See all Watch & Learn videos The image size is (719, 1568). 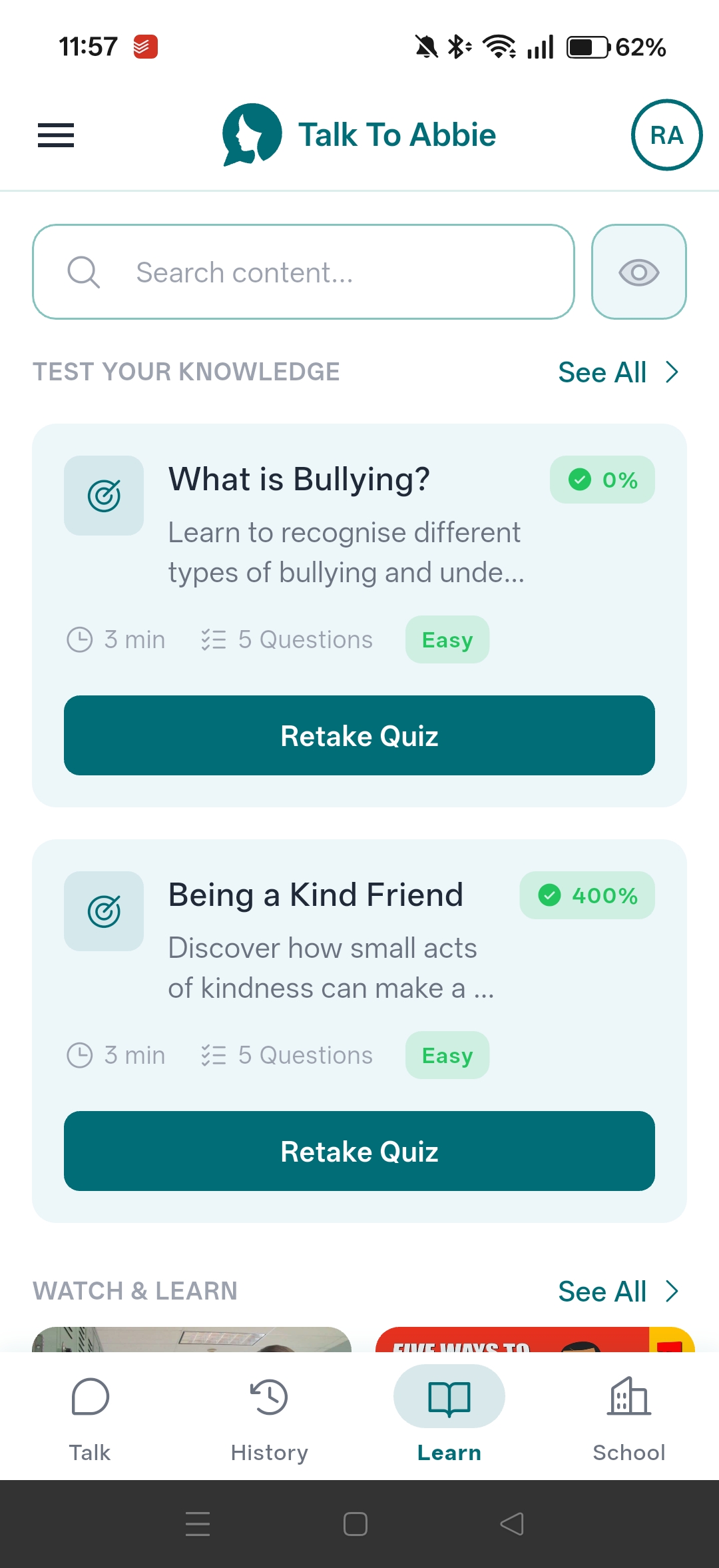(617, 1292)
